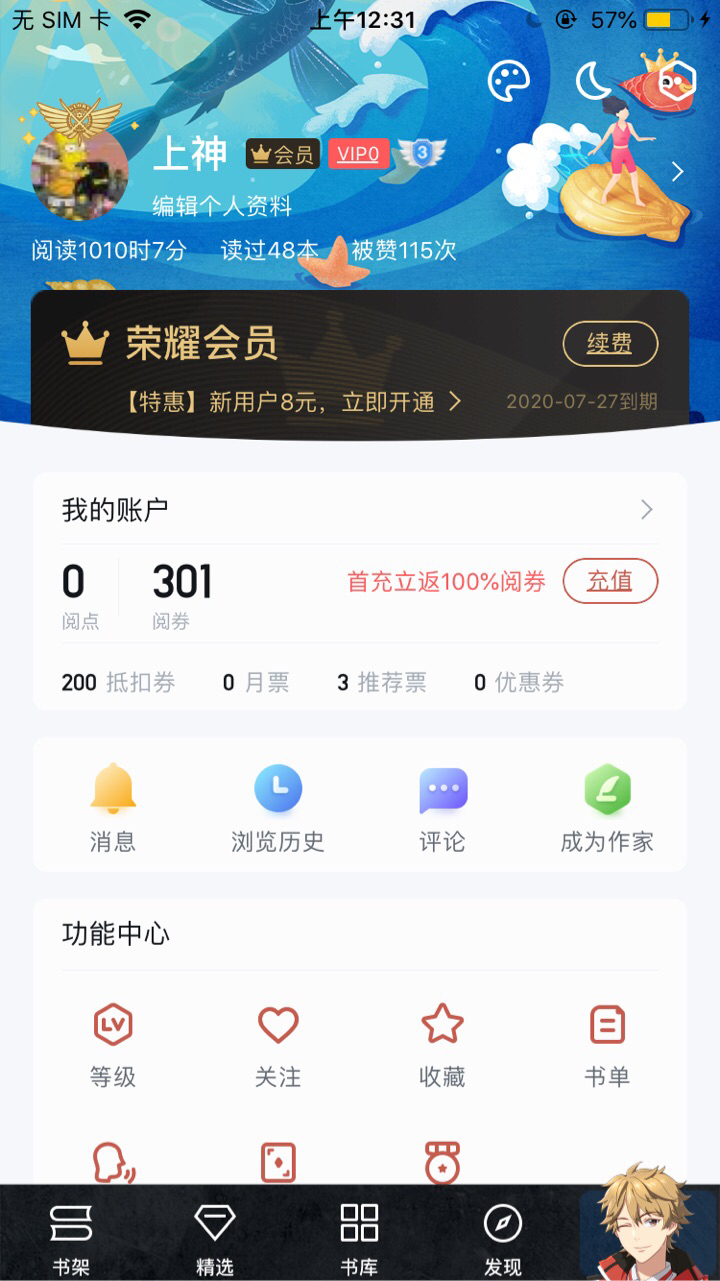Toggle night mode with the moon icon
The height and width of the screenshot is (1281, 720).
tap(593, 81)
